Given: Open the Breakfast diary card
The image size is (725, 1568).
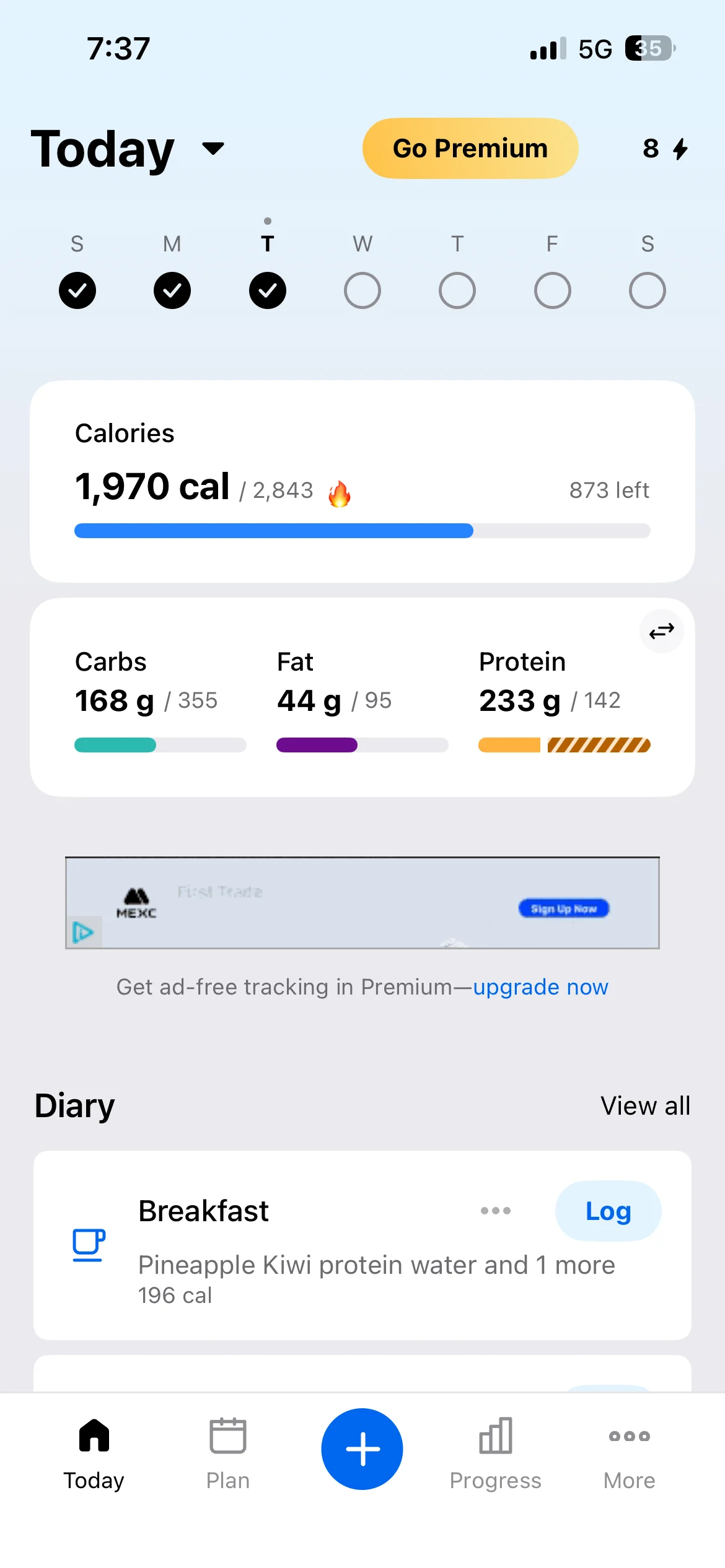Looking at the screenshot, I should pos(310,1276).
